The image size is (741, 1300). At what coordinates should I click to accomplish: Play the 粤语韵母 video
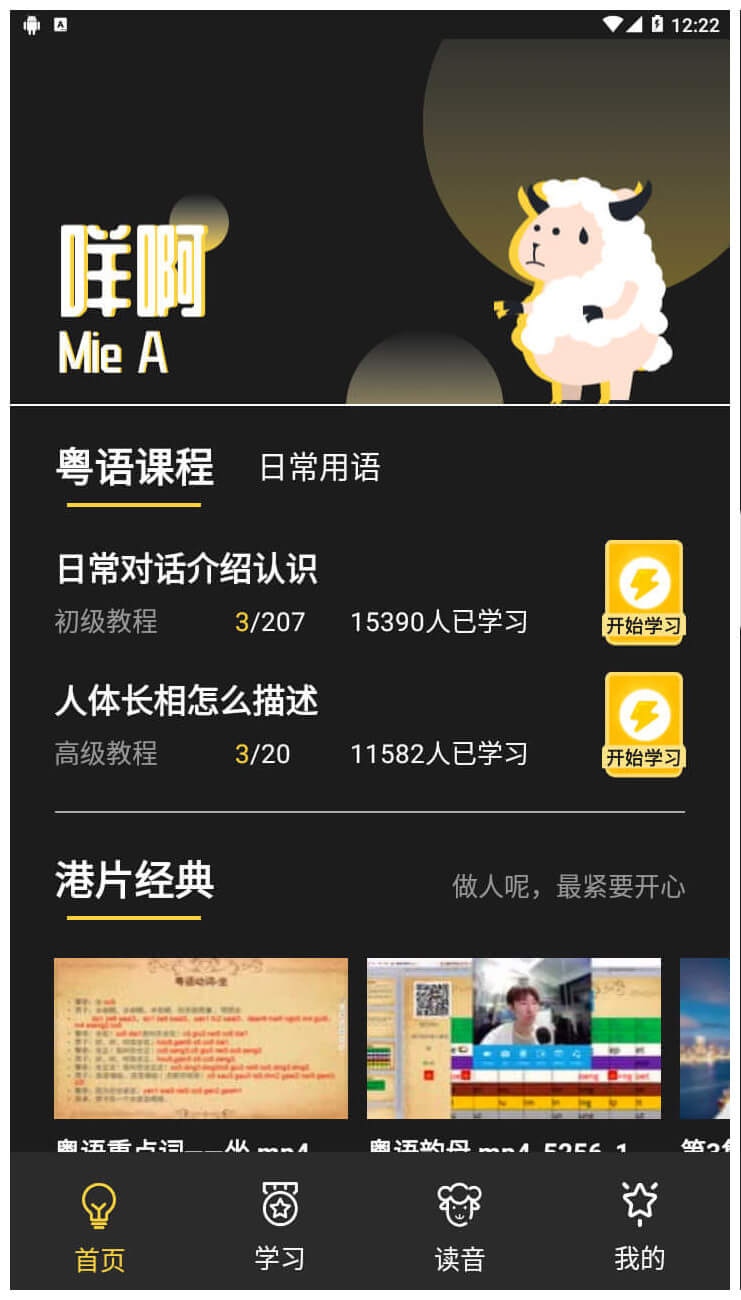pos(514,1038)
